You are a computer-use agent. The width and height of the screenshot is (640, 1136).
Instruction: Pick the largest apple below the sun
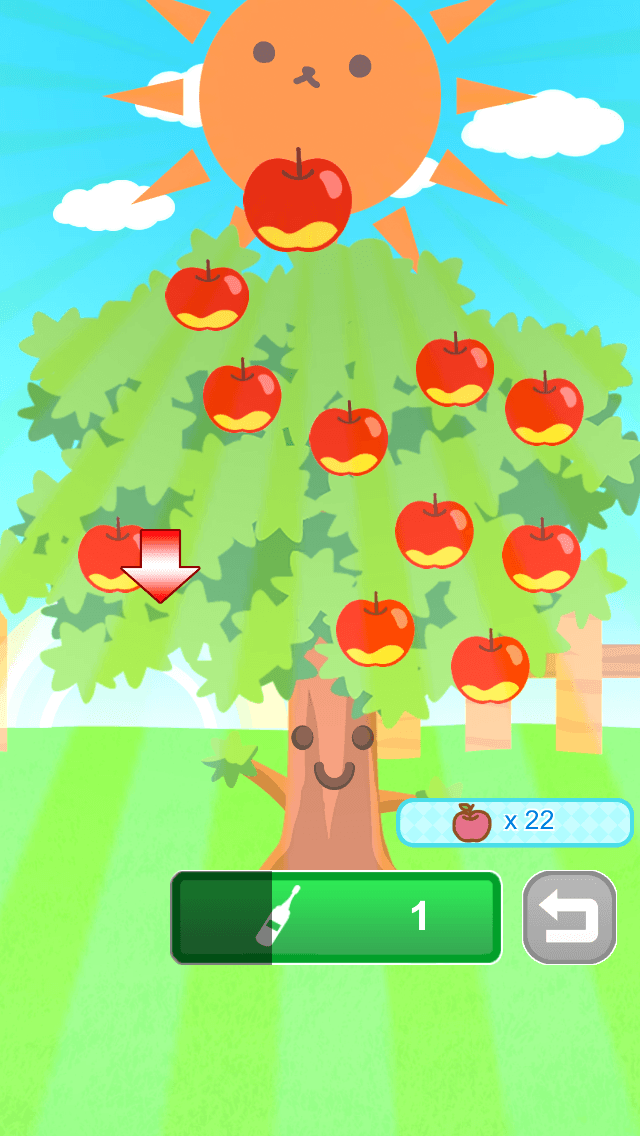[x=297, y=202]
